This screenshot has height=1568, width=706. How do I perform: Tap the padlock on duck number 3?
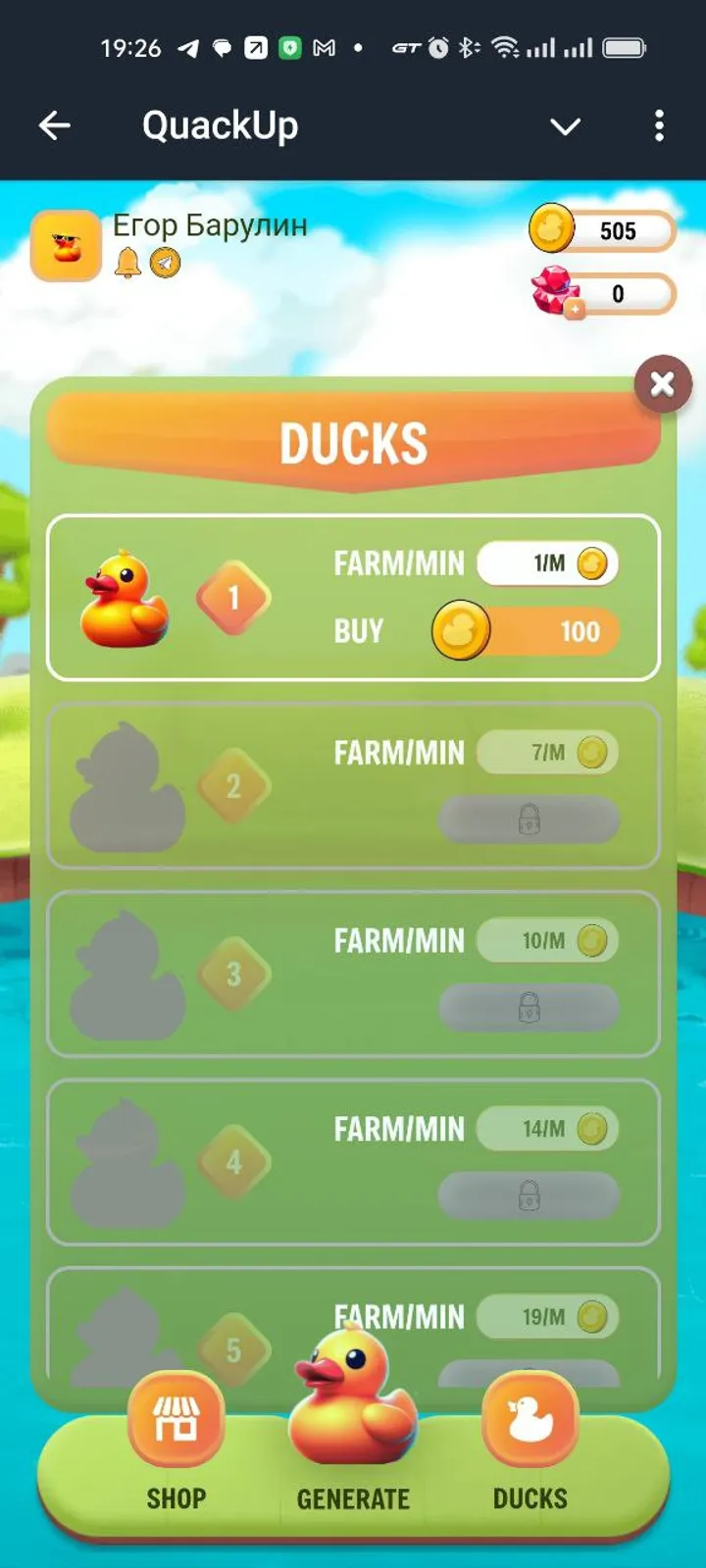click(529, 1007)
